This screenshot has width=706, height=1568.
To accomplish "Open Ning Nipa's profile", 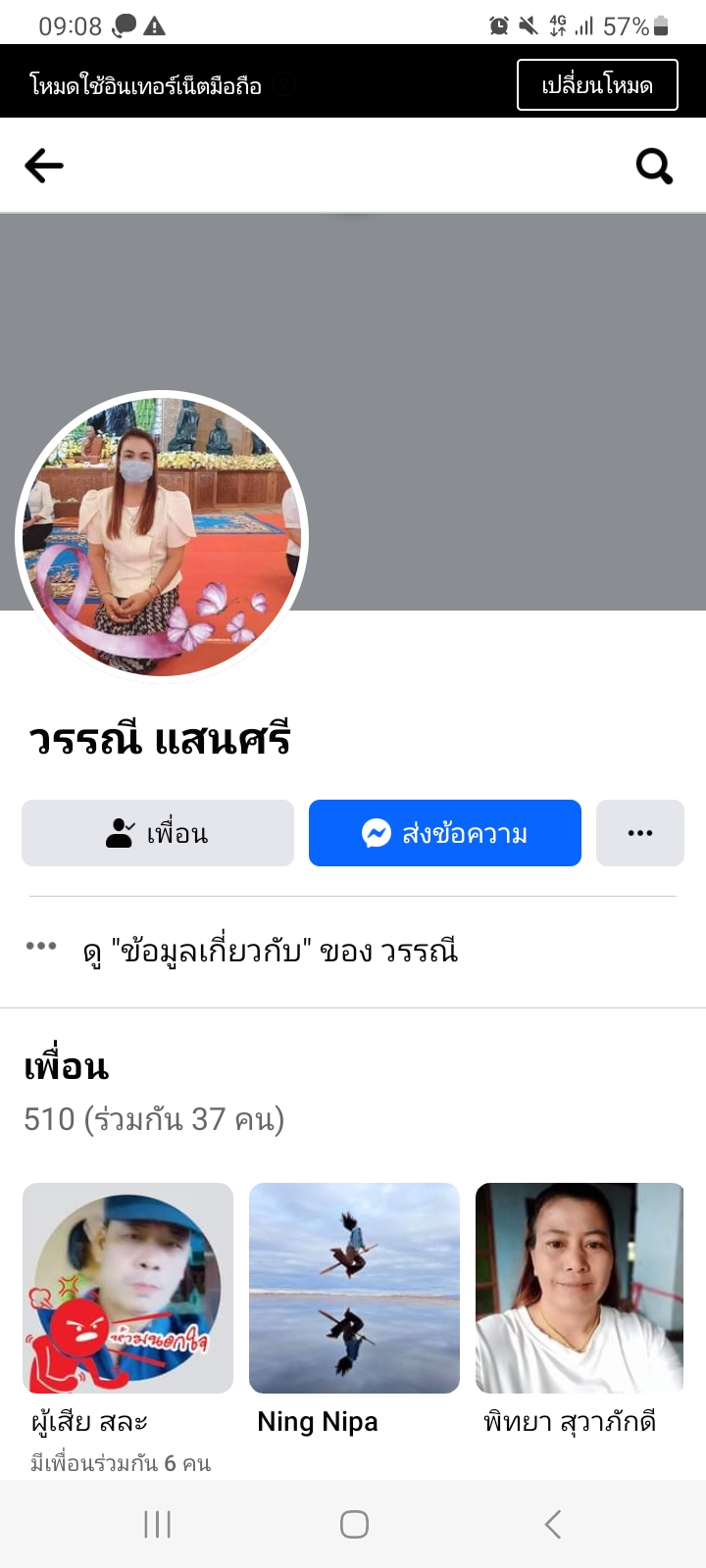I will [x=354, y=1288].
